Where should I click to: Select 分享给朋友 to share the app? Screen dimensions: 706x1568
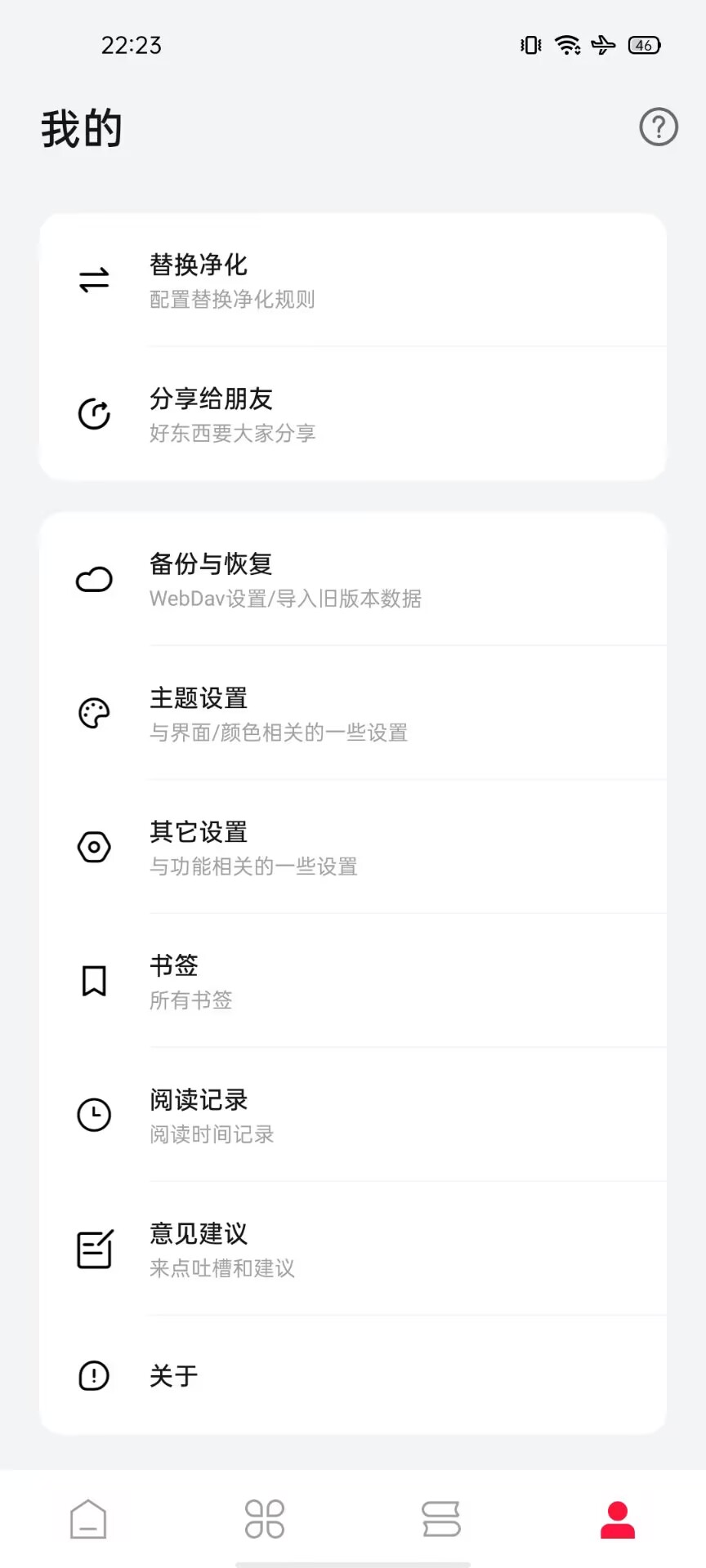(x=353, y=414)
